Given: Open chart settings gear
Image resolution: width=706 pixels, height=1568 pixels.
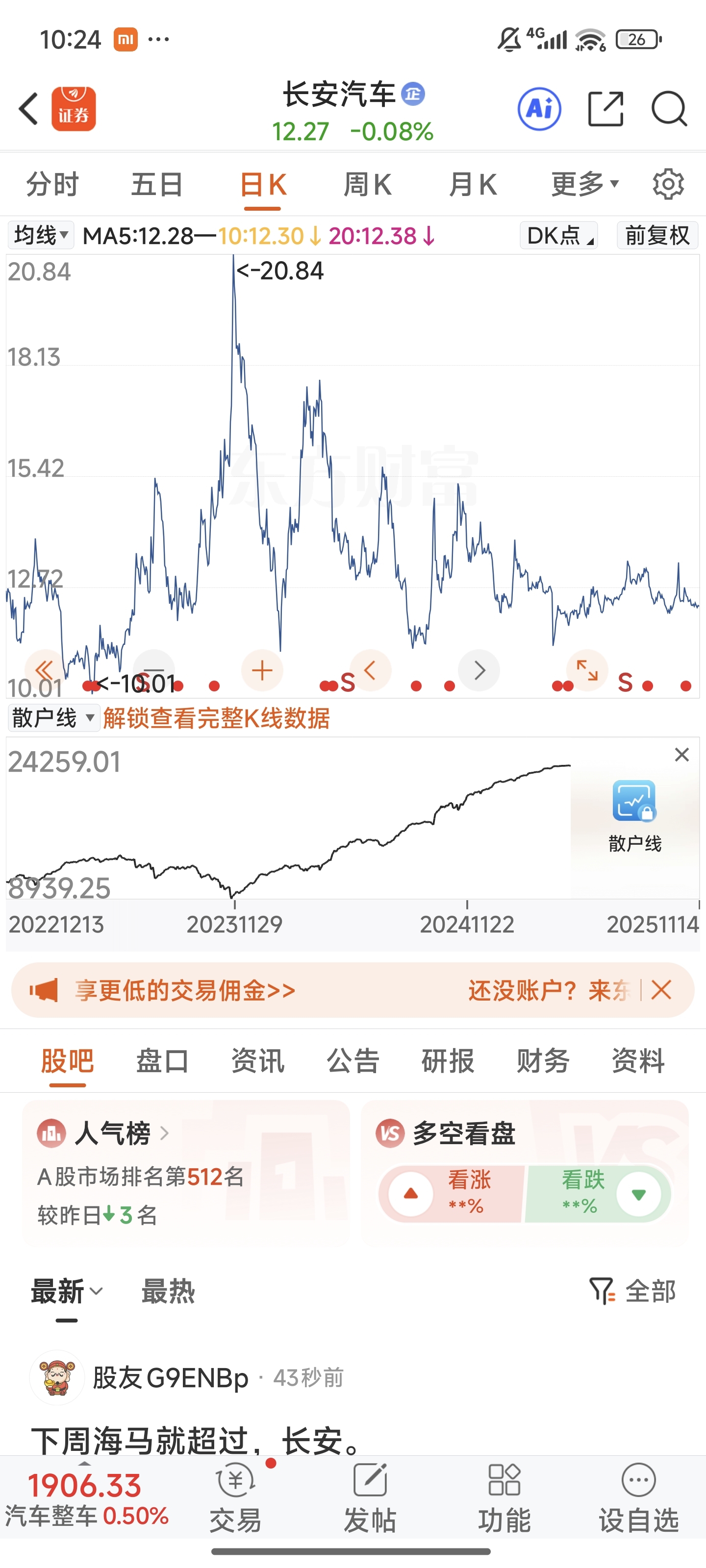Looking at the screenshot, I should pos(668,184).
